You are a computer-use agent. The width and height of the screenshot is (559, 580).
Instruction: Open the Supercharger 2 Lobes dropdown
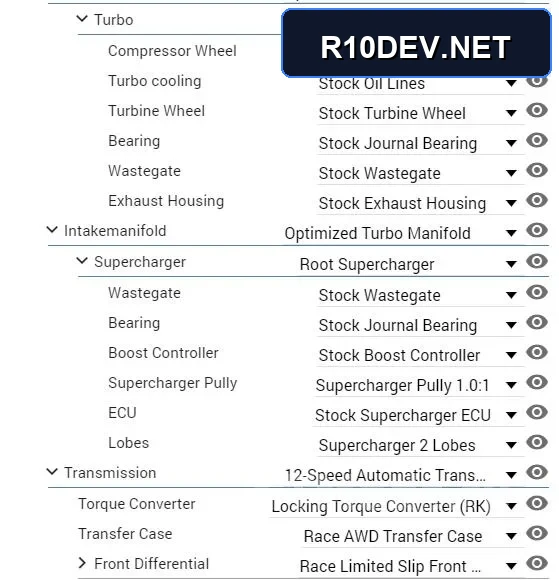pos(420,445)
